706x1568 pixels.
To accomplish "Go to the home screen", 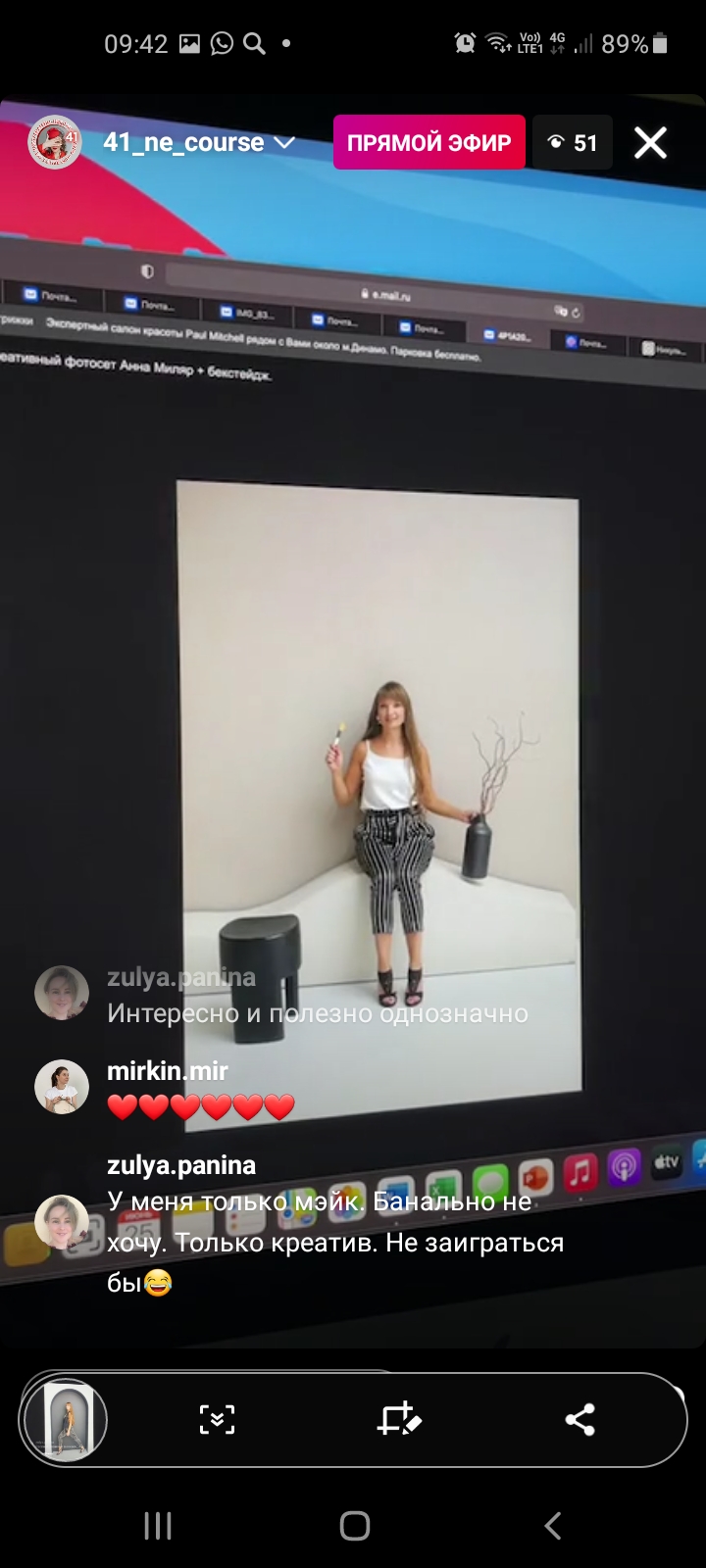I will click(354, 1525).
